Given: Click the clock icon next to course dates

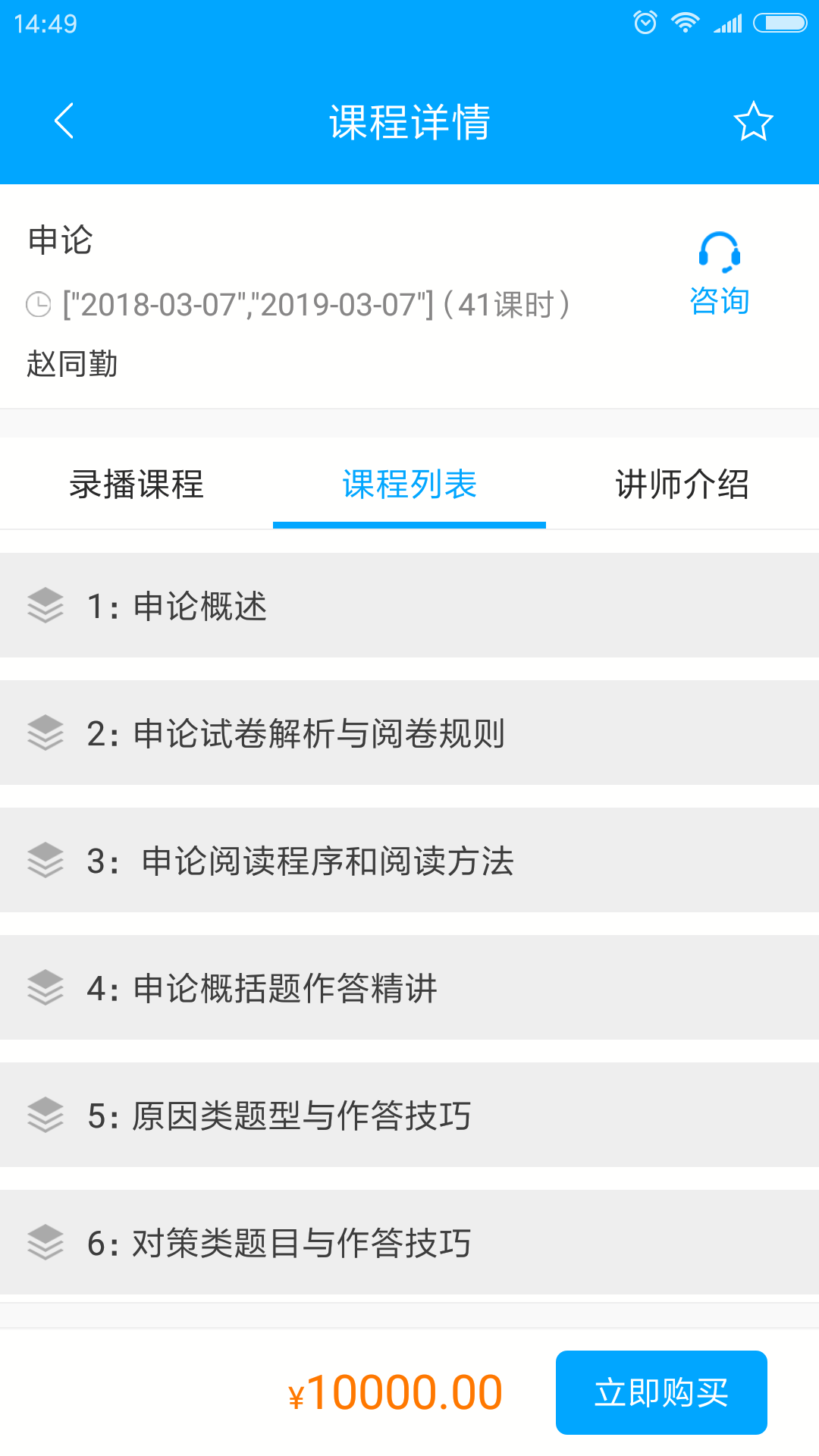Looking at the screenshot, I should [39, 304].
